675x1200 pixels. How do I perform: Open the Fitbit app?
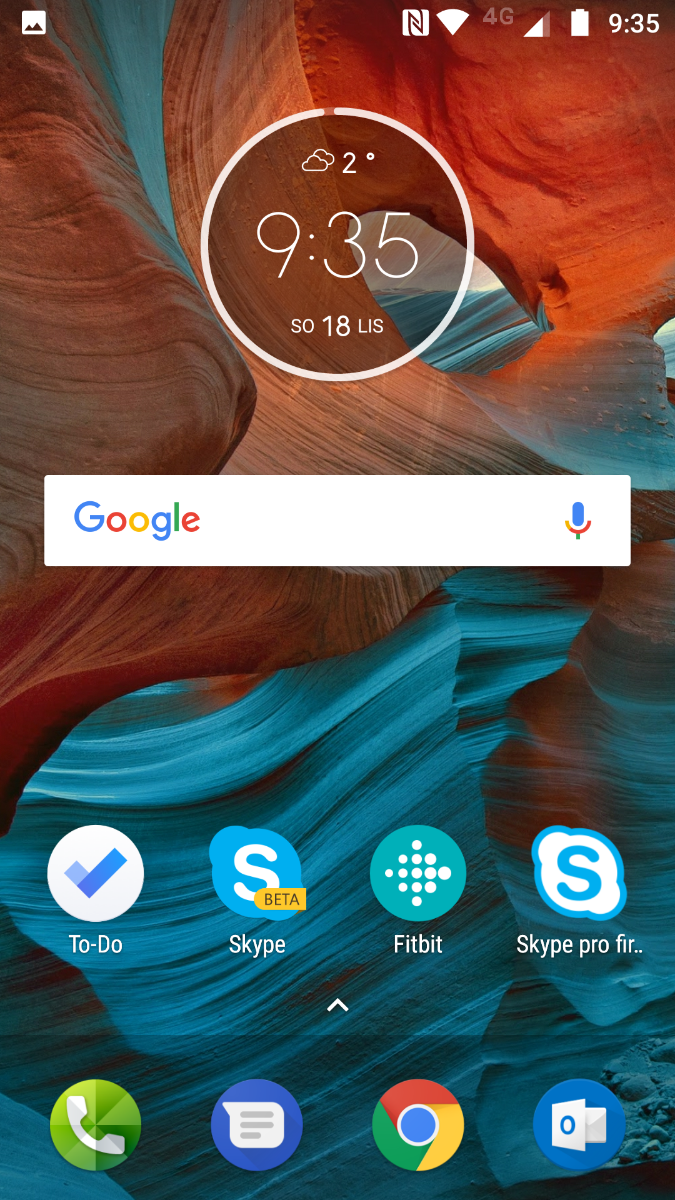pyautogui.click(x=418, y=873)
